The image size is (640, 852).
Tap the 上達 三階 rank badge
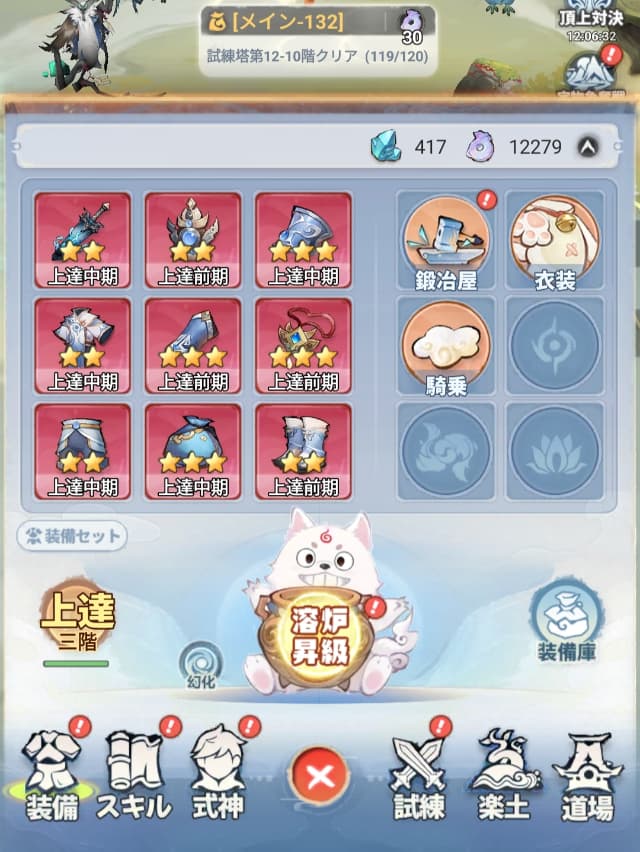click(76, 620)
